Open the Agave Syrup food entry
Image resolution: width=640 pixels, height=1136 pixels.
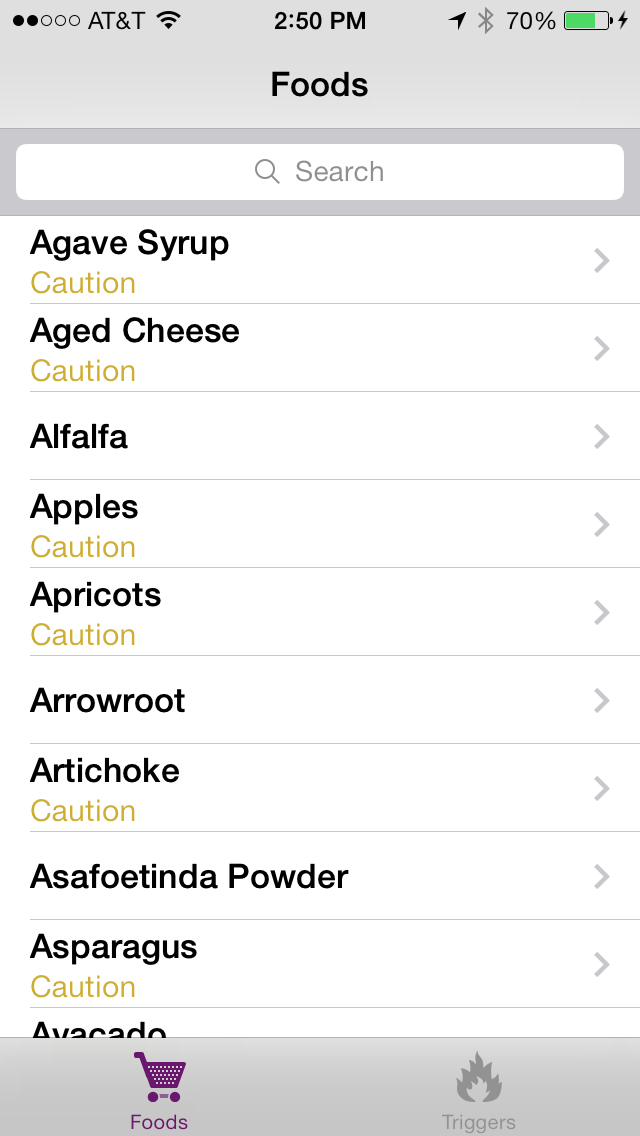(x=320, y=261)
